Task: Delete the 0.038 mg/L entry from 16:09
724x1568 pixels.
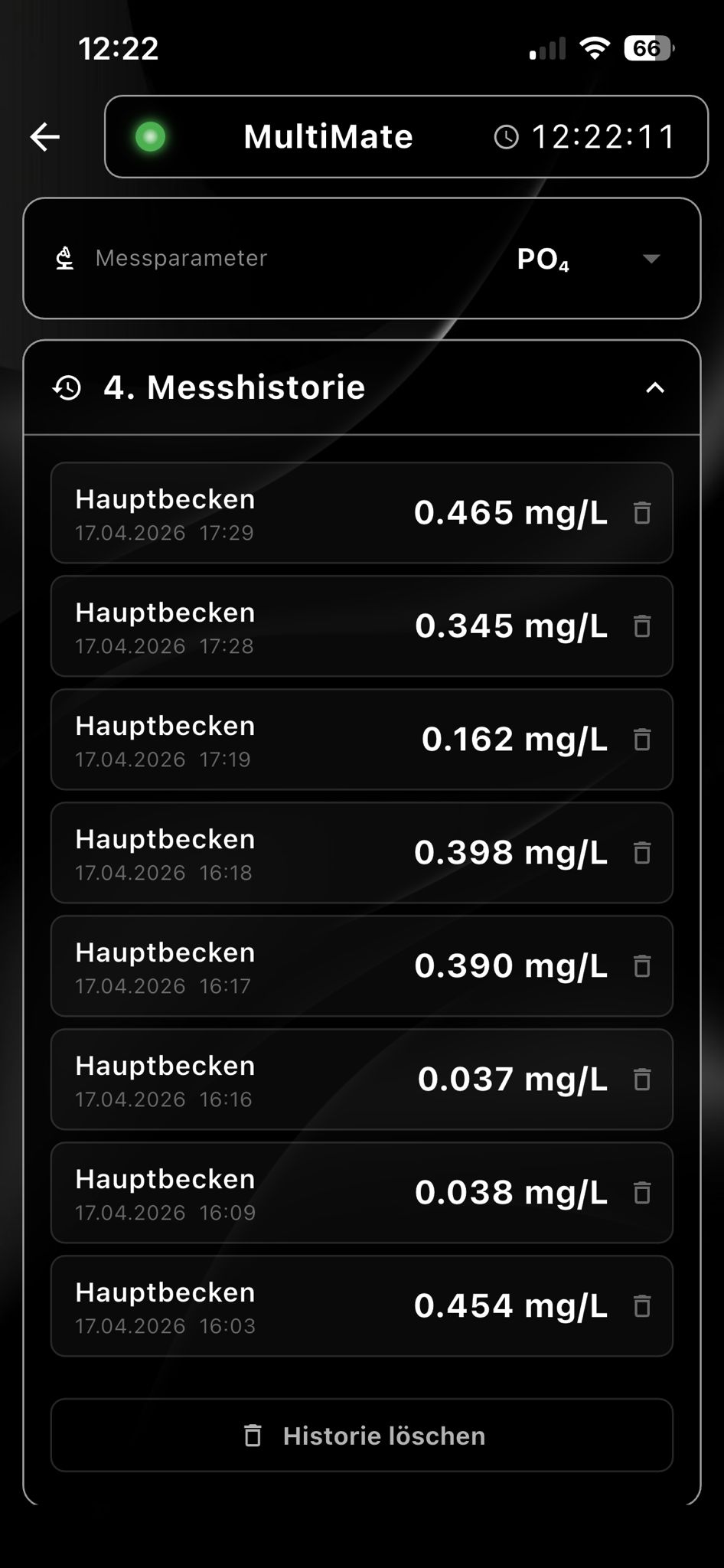Action: tap(642, 1193)
